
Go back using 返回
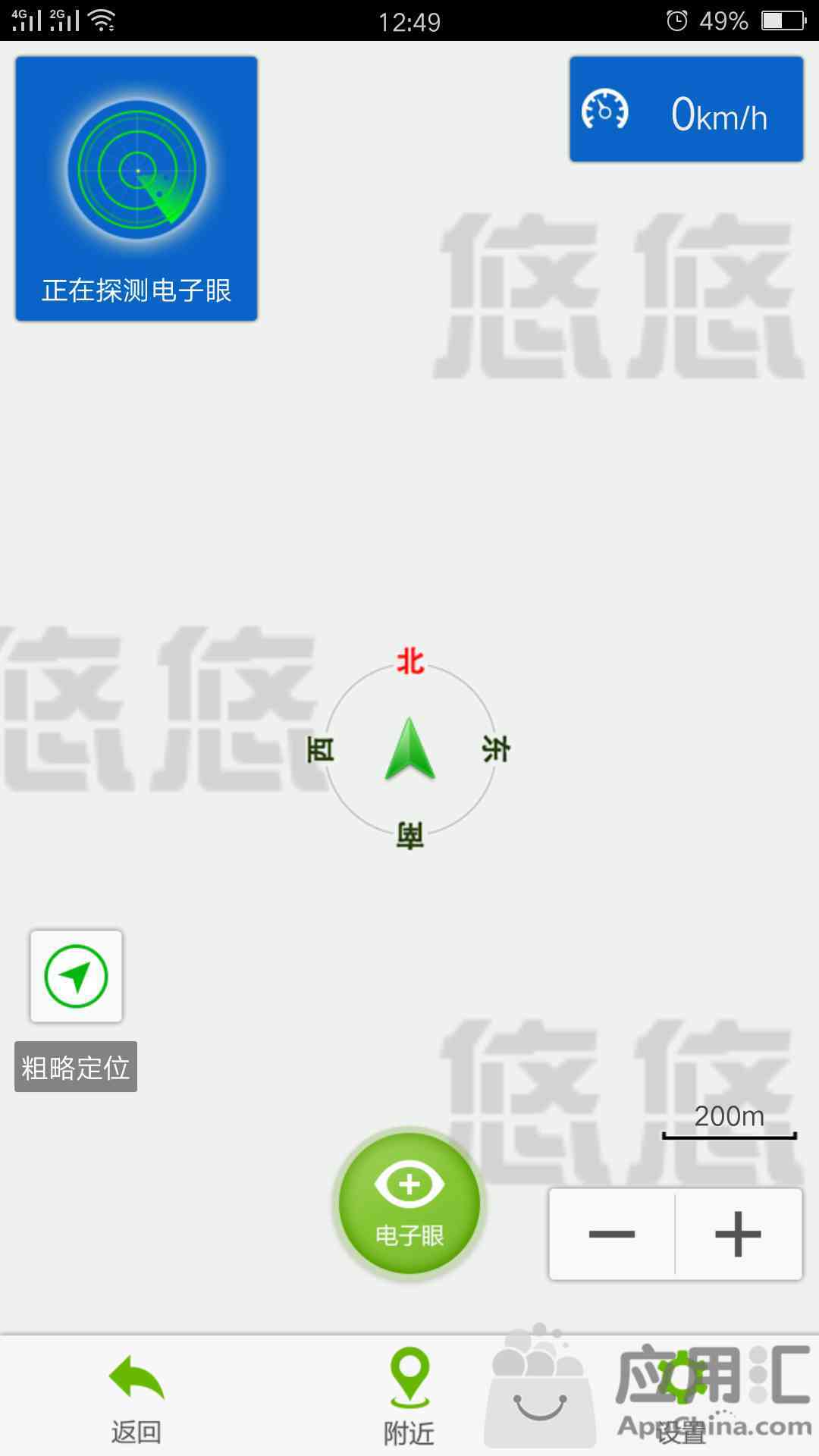tap(136, 1397)
